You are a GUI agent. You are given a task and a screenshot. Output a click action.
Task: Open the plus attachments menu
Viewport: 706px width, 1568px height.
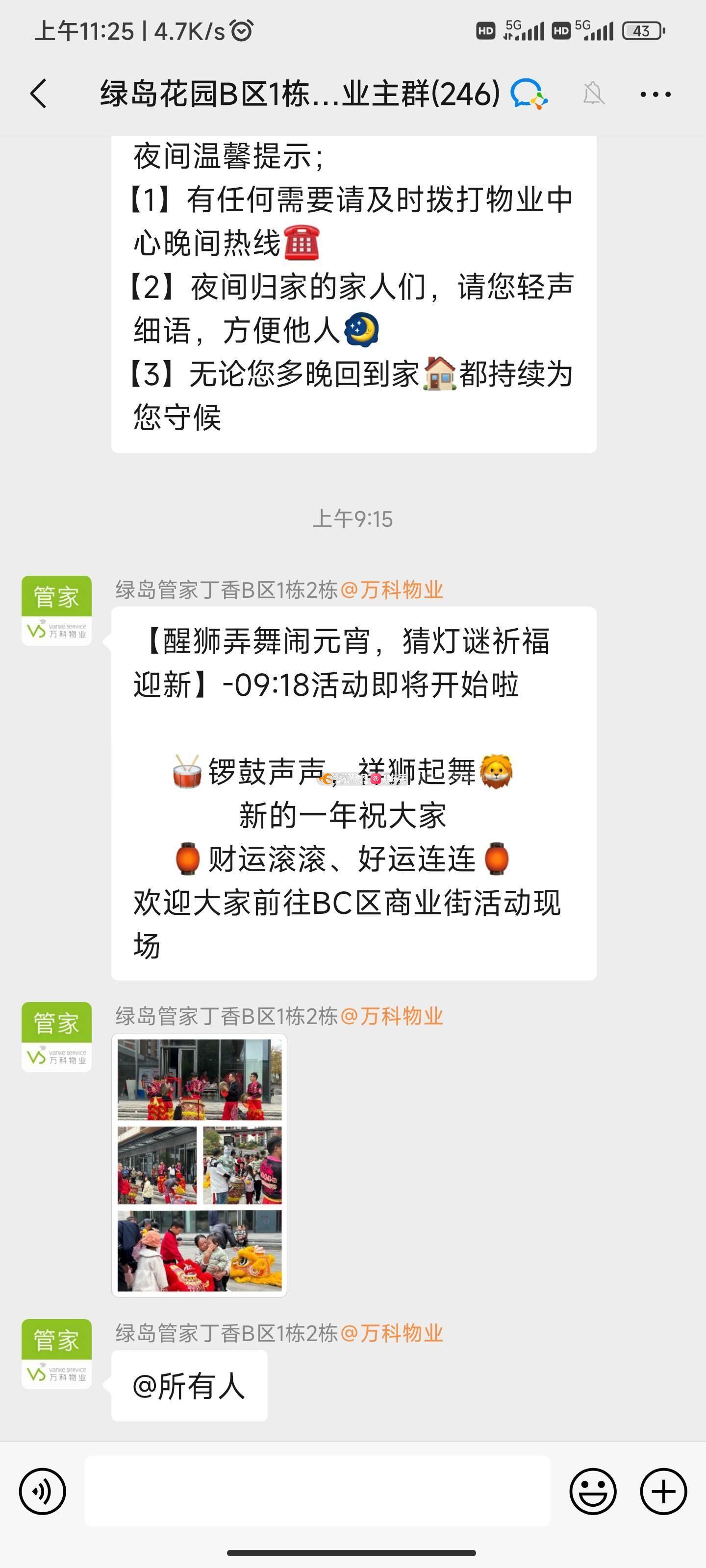tap(663, 1491)
